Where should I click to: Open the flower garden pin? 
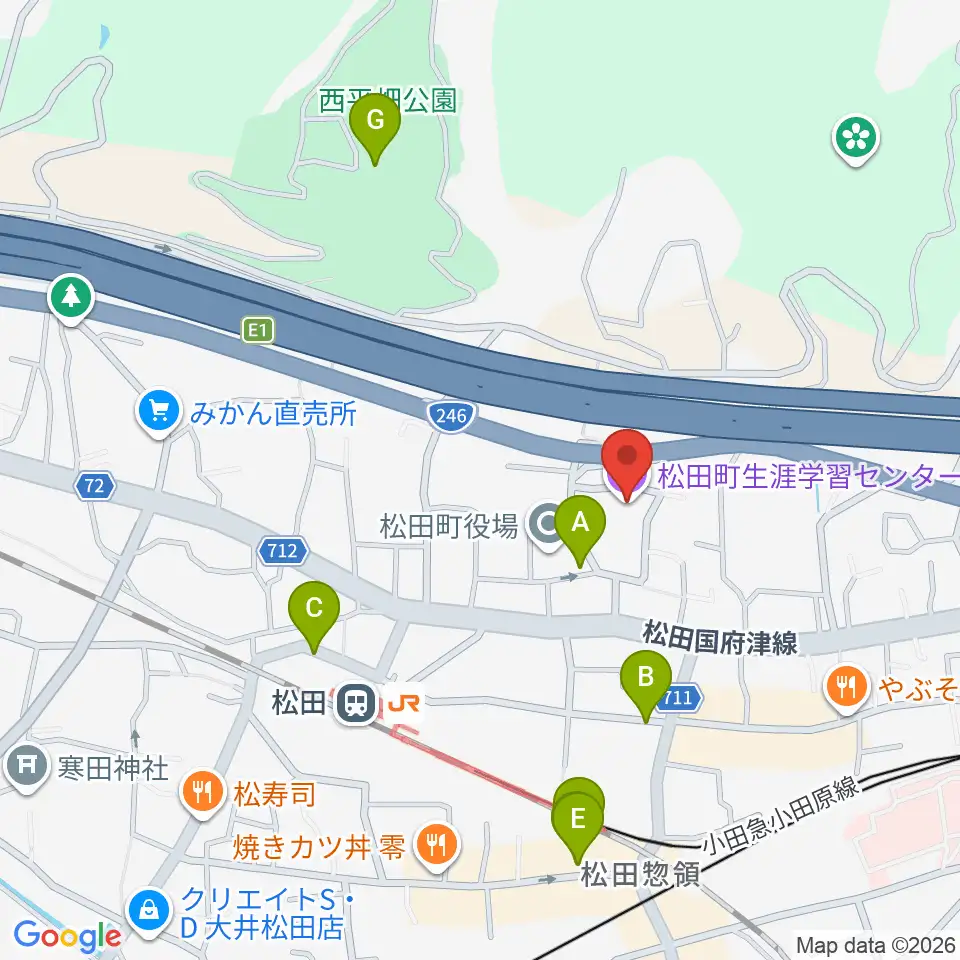[856, 140]
